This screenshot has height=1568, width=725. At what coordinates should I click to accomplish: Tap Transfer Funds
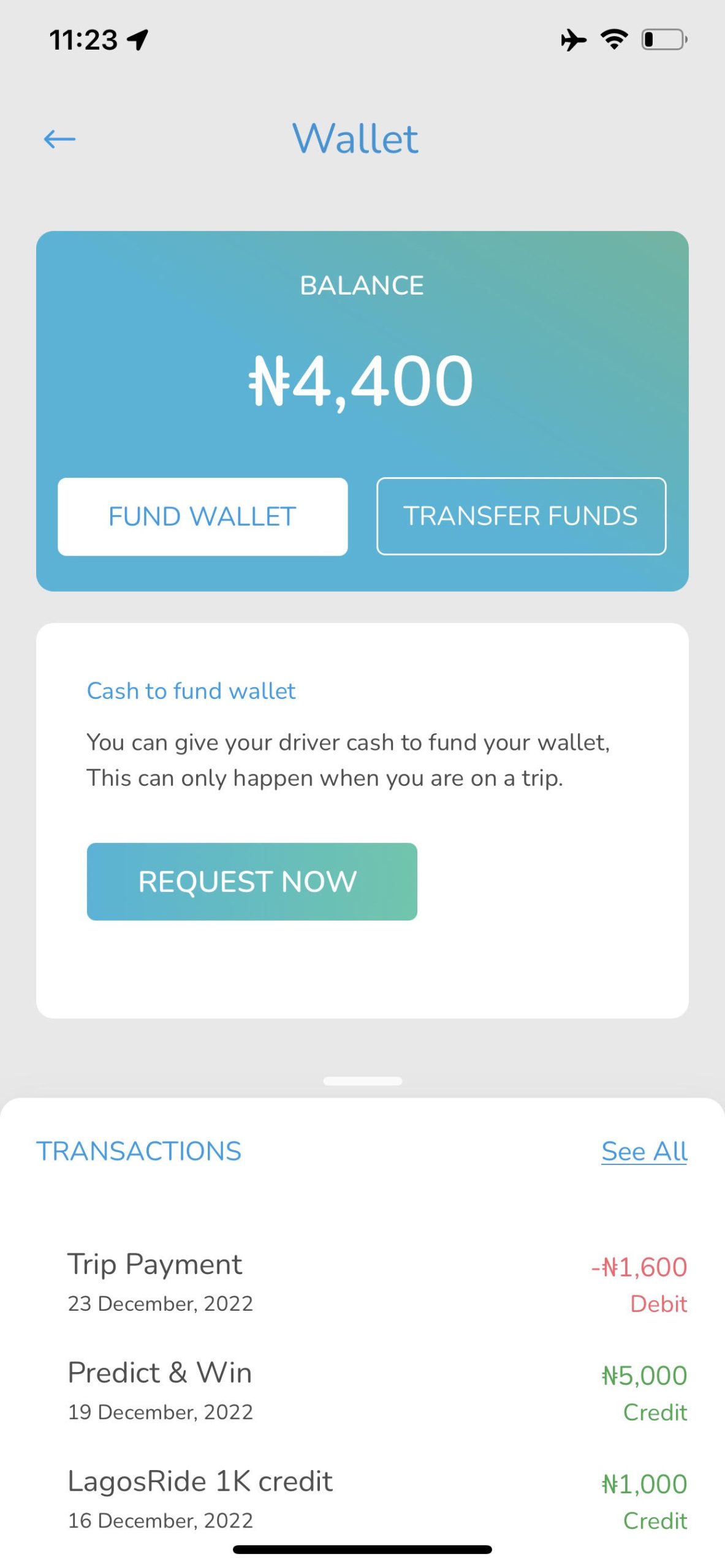click(x=521, y=516)
